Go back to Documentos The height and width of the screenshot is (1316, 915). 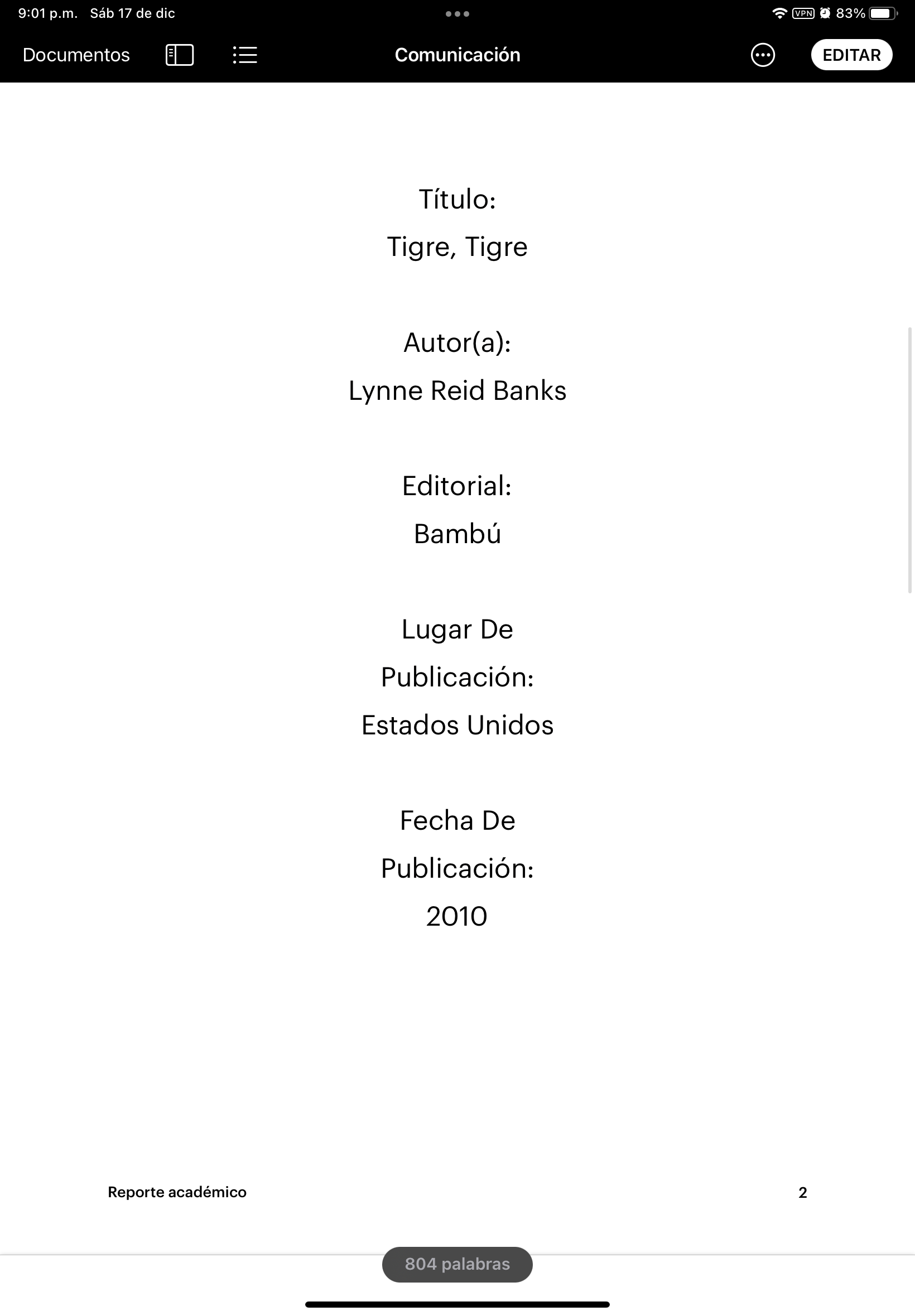(x=76, y=55)
